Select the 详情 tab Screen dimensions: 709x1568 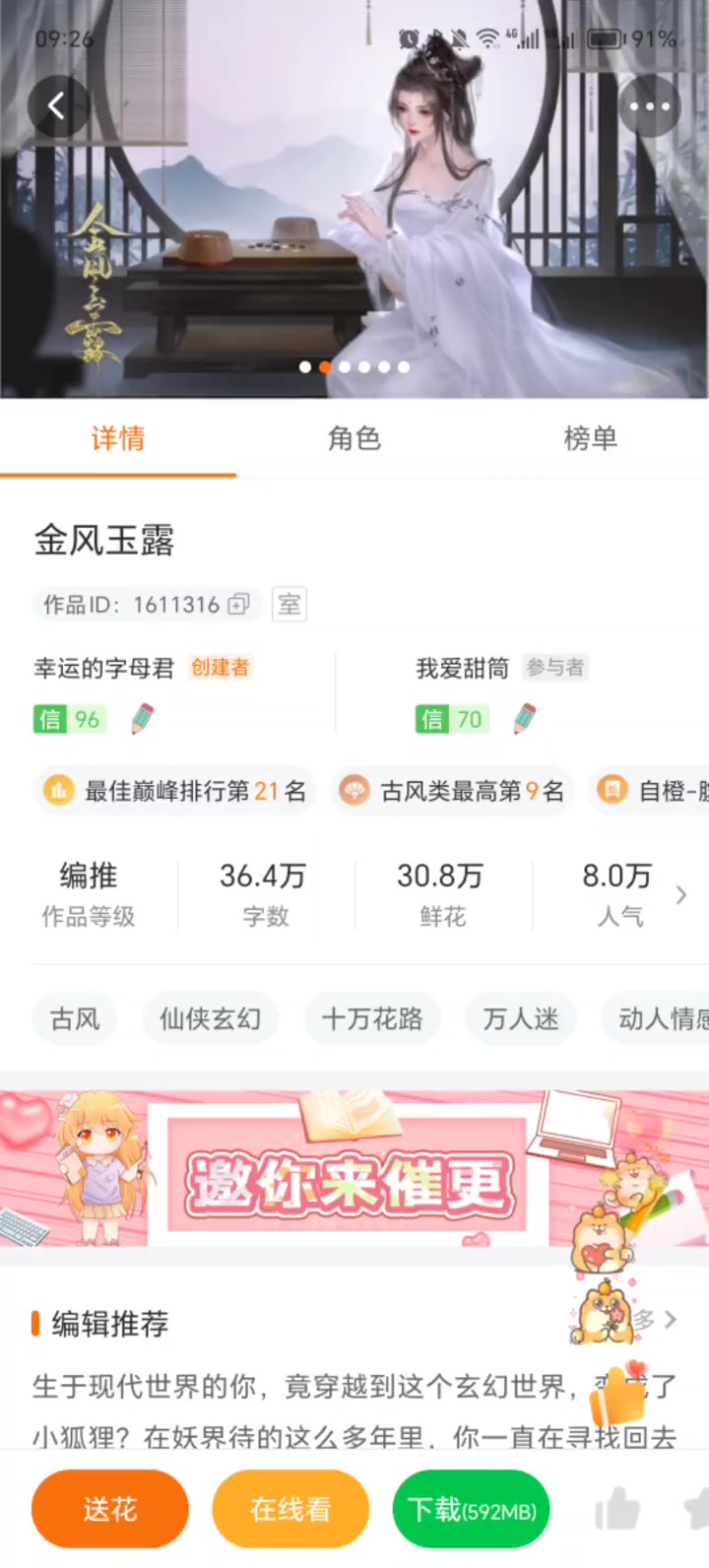pyautogui.click(x=118, y=438)
